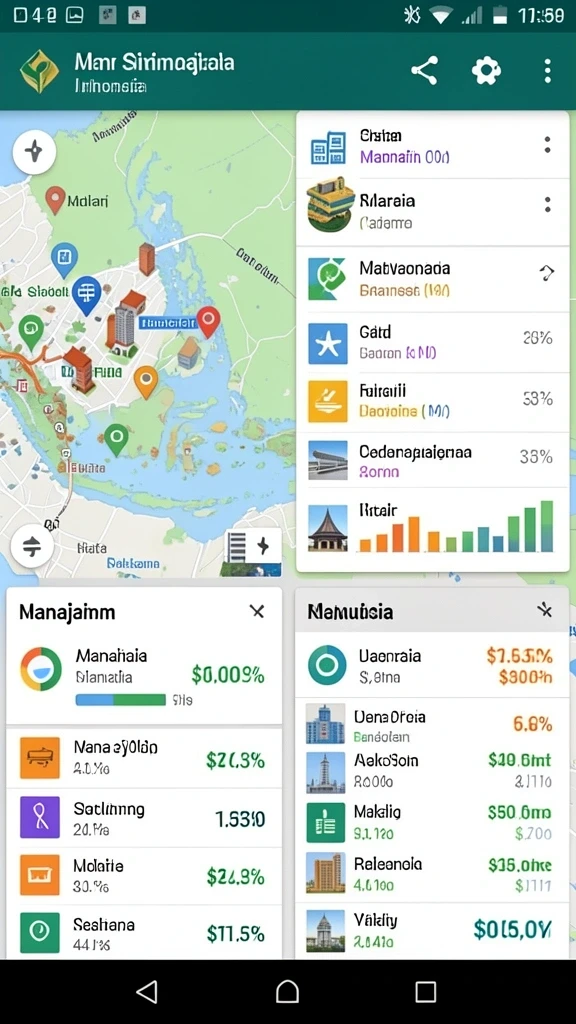
Task: Open the Releanola row with the building thumbnail
Action: [x=432, y=874]
